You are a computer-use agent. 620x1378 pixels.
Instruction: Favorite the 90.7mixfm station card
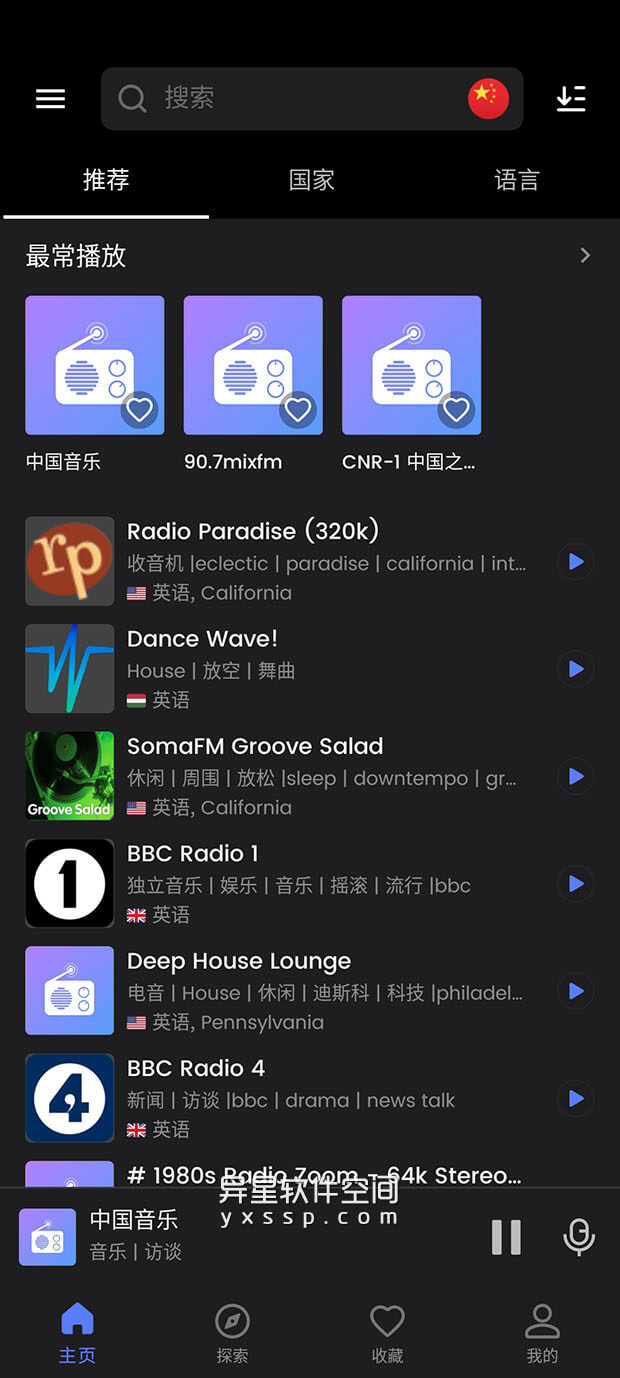pos(298,409)
